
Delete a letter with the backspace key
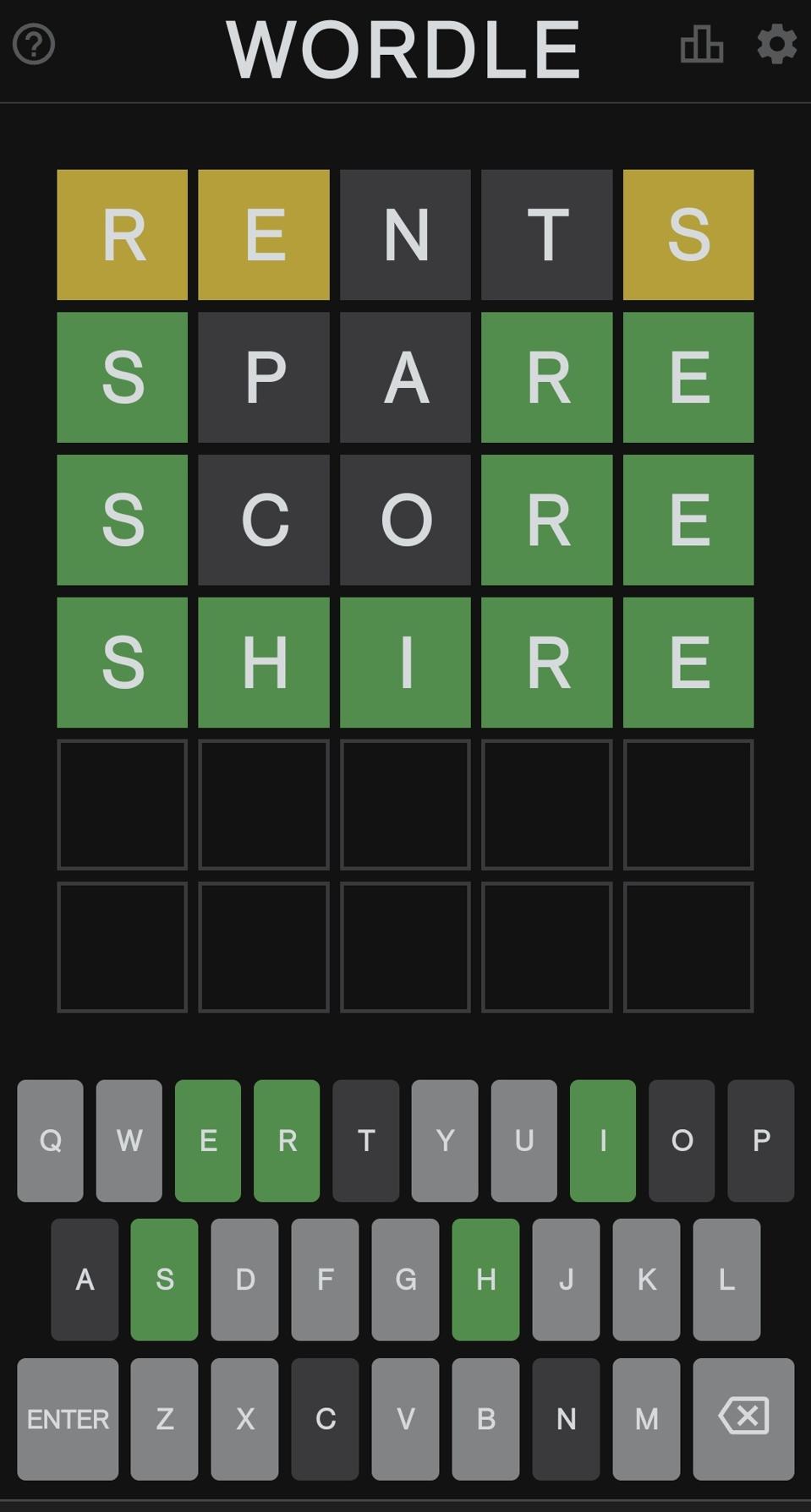coord(743,1418)
